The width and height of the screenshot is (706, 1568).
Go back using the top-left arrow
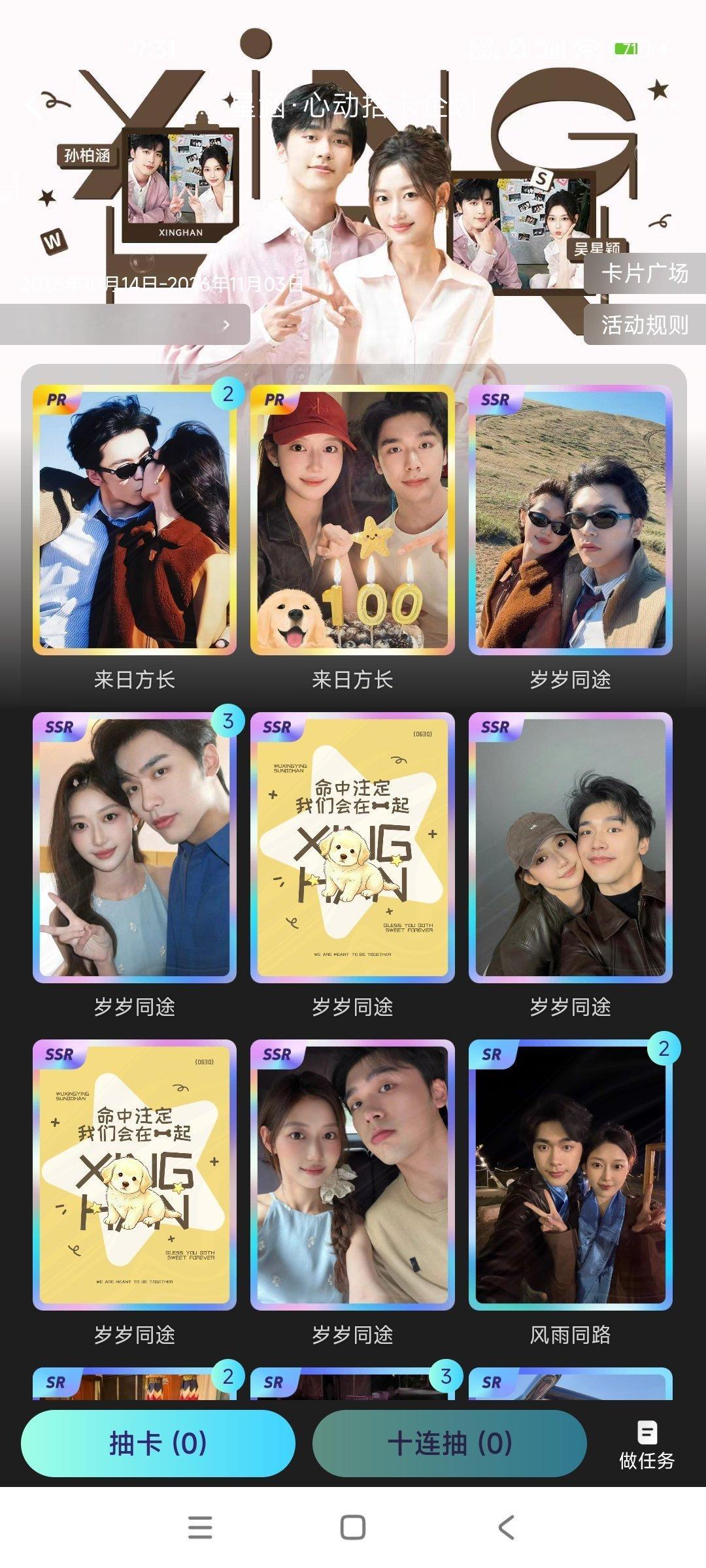tap(34, 105)
